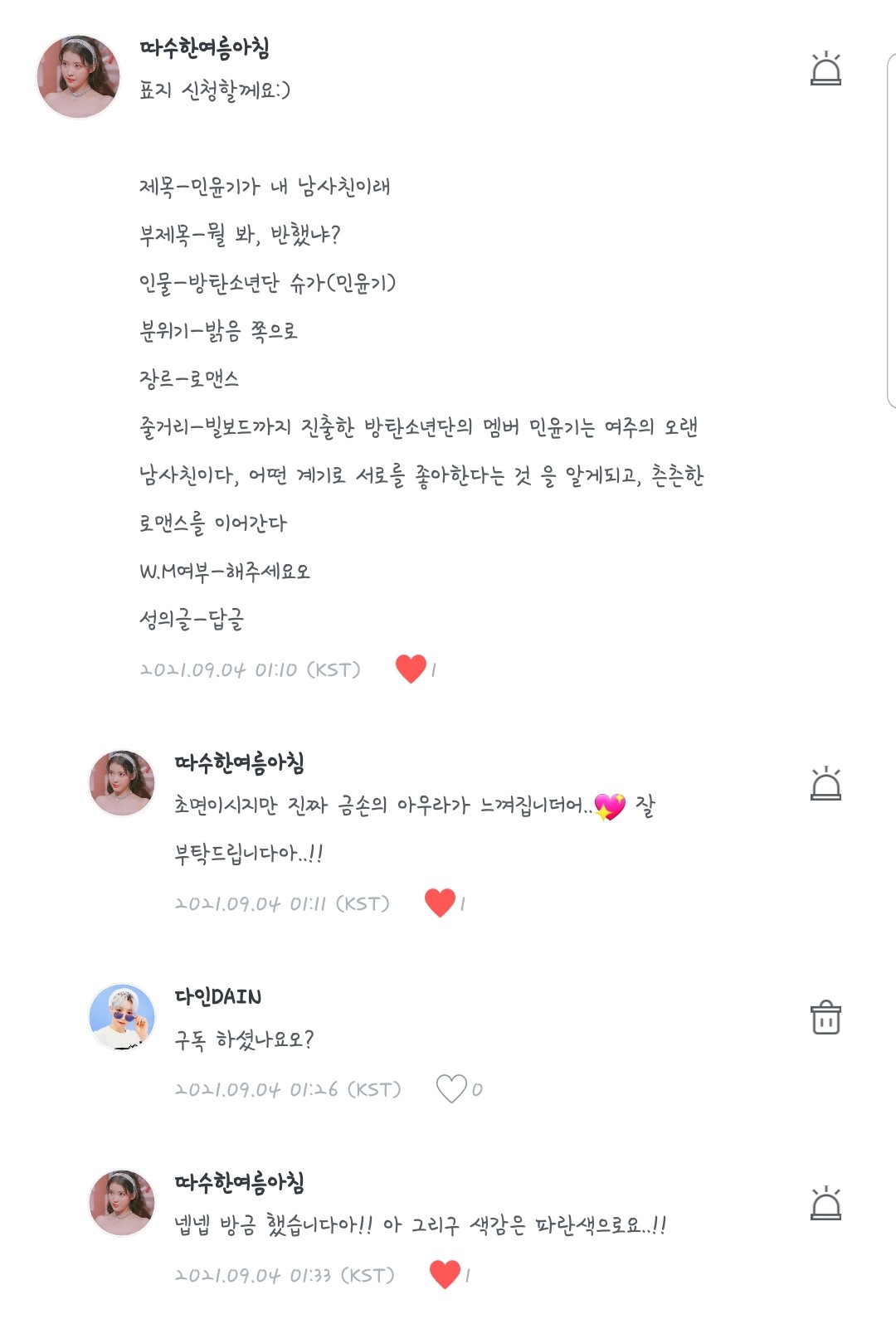Report the comment starting with 표지 신청할께요

point(825,69)
